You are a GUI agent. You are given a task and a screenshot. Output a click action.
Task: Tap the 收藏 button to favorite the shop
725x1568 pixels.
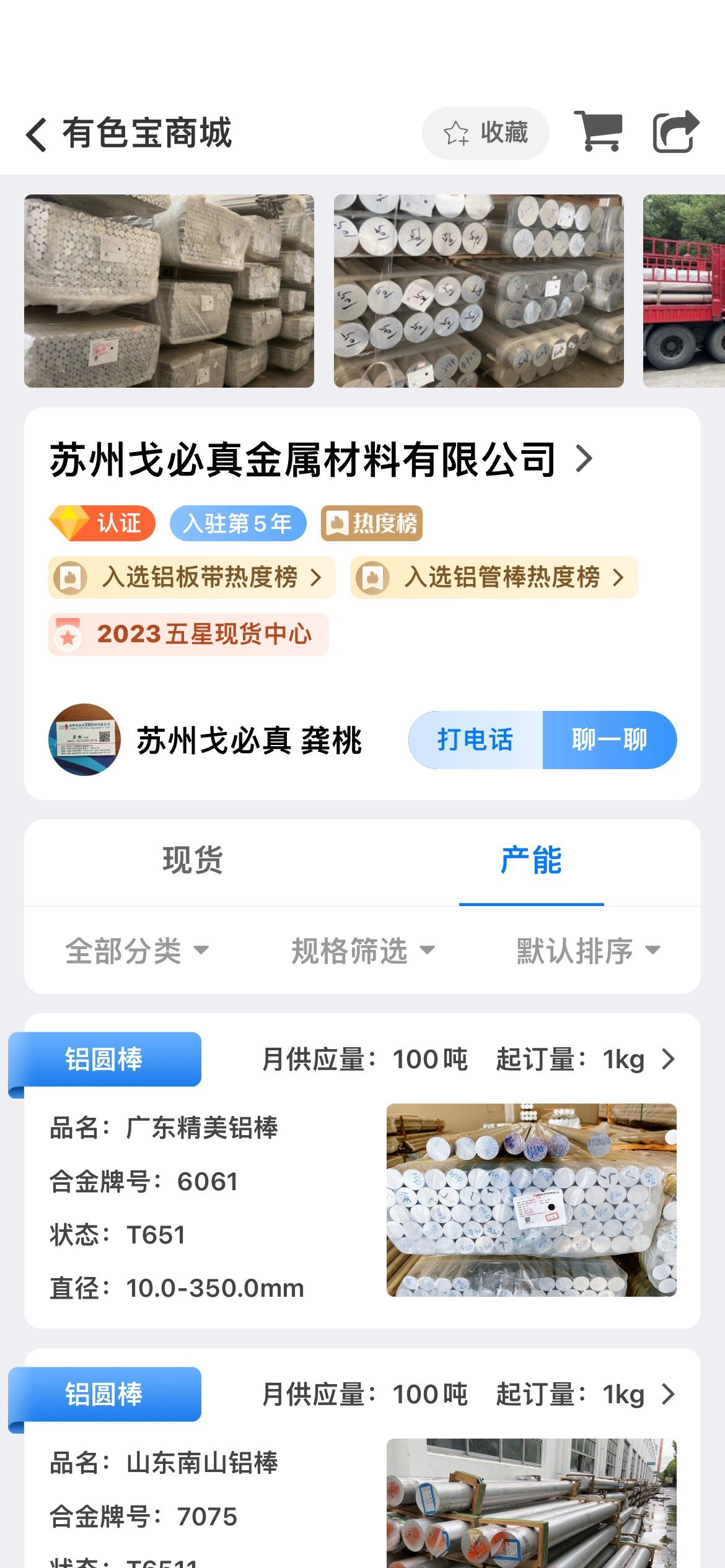pyautogui.click(x=485, y=133)
